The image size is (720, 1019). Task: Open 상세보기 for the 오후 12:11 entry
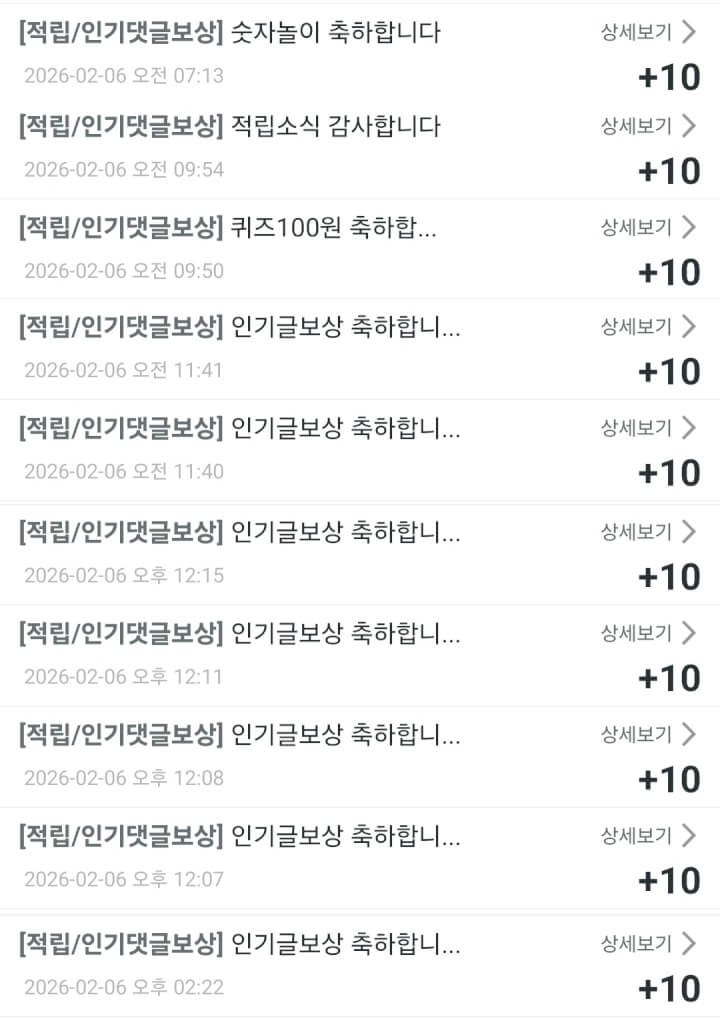(647, 633)
